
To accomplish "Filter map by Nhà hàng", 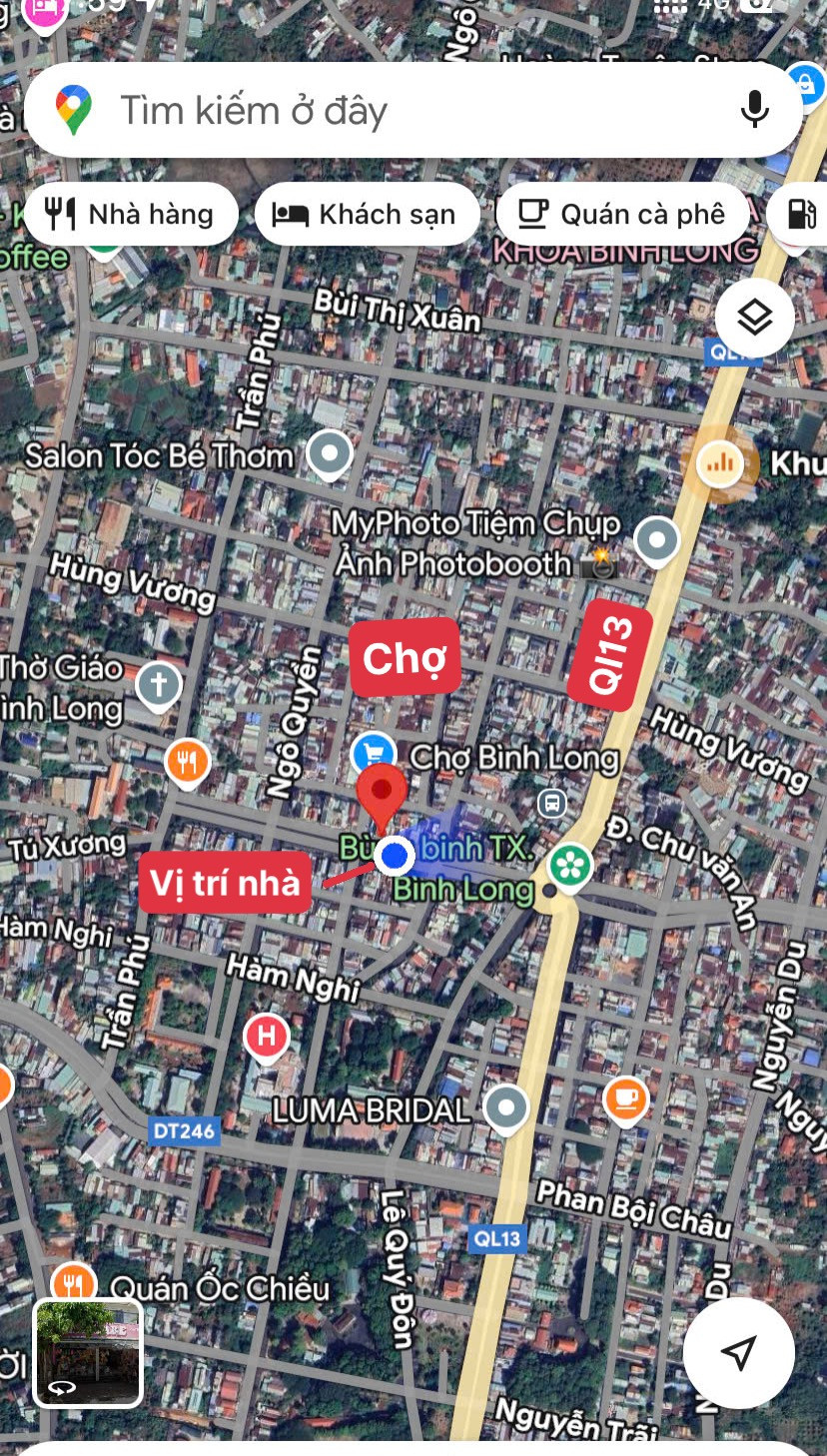I will pyautogui.click(x=131, y=214).
